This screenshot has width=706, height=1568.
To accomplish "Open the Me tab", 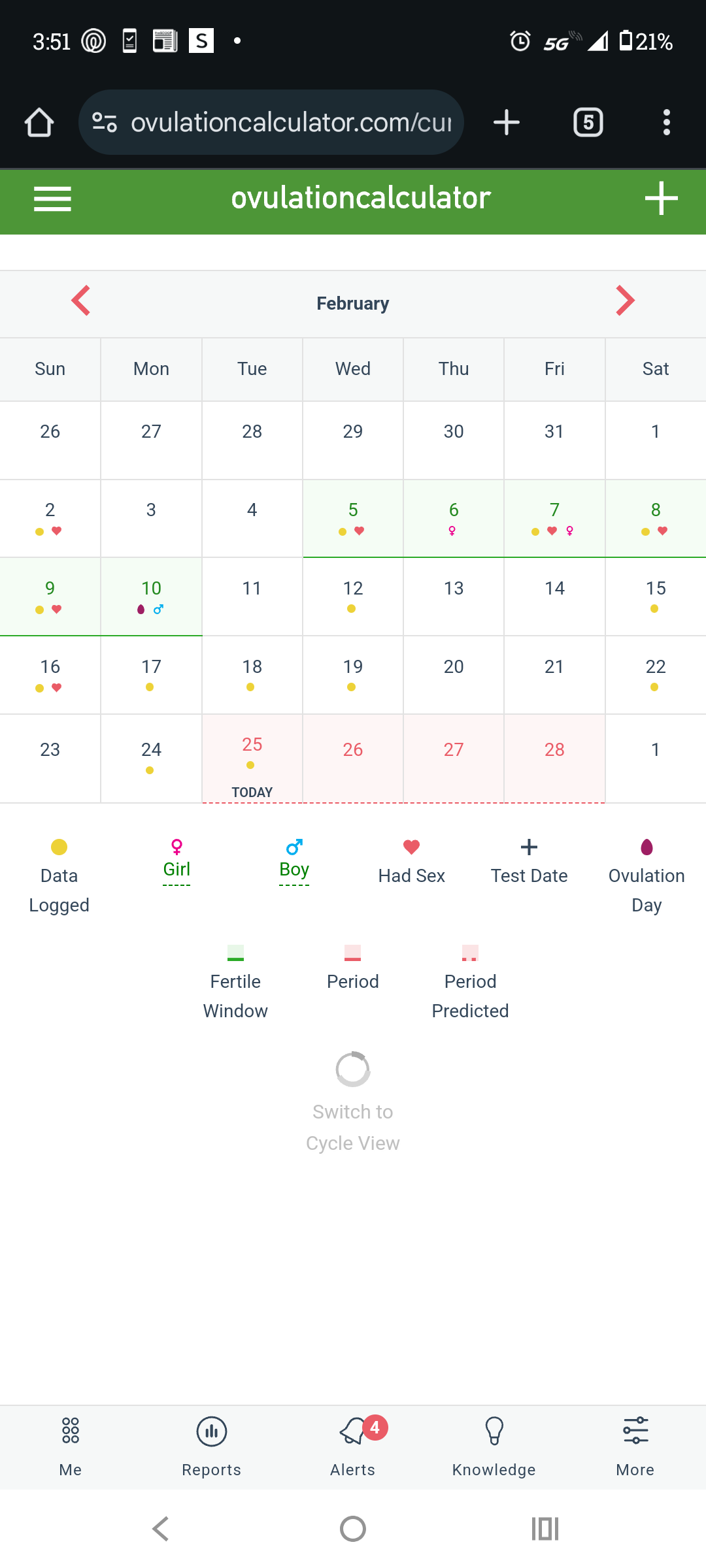I will (71, 1447).
